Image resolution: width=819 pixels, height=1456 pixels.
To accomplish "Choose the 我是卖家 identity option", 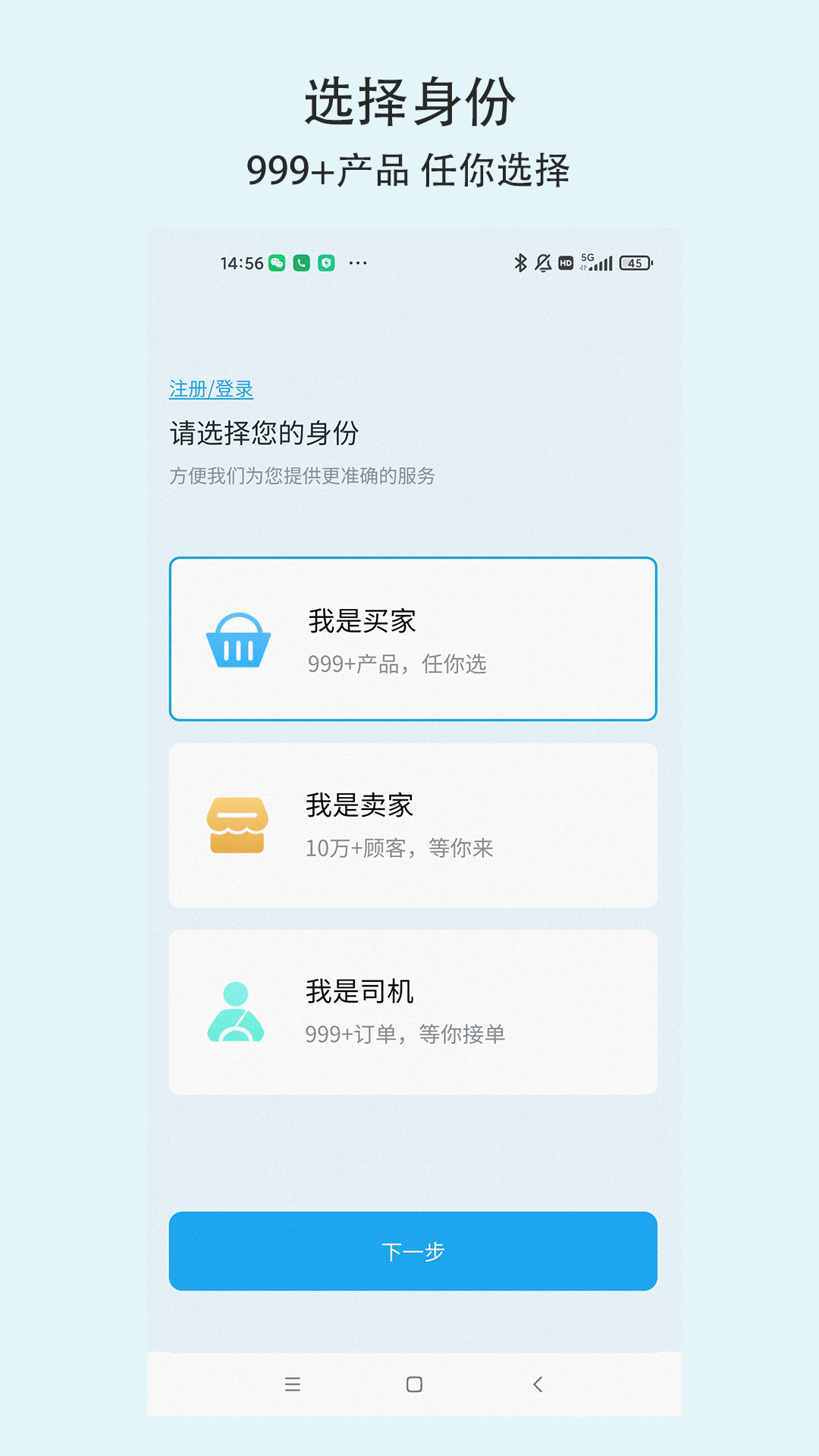I will click(x=413, y=826).
